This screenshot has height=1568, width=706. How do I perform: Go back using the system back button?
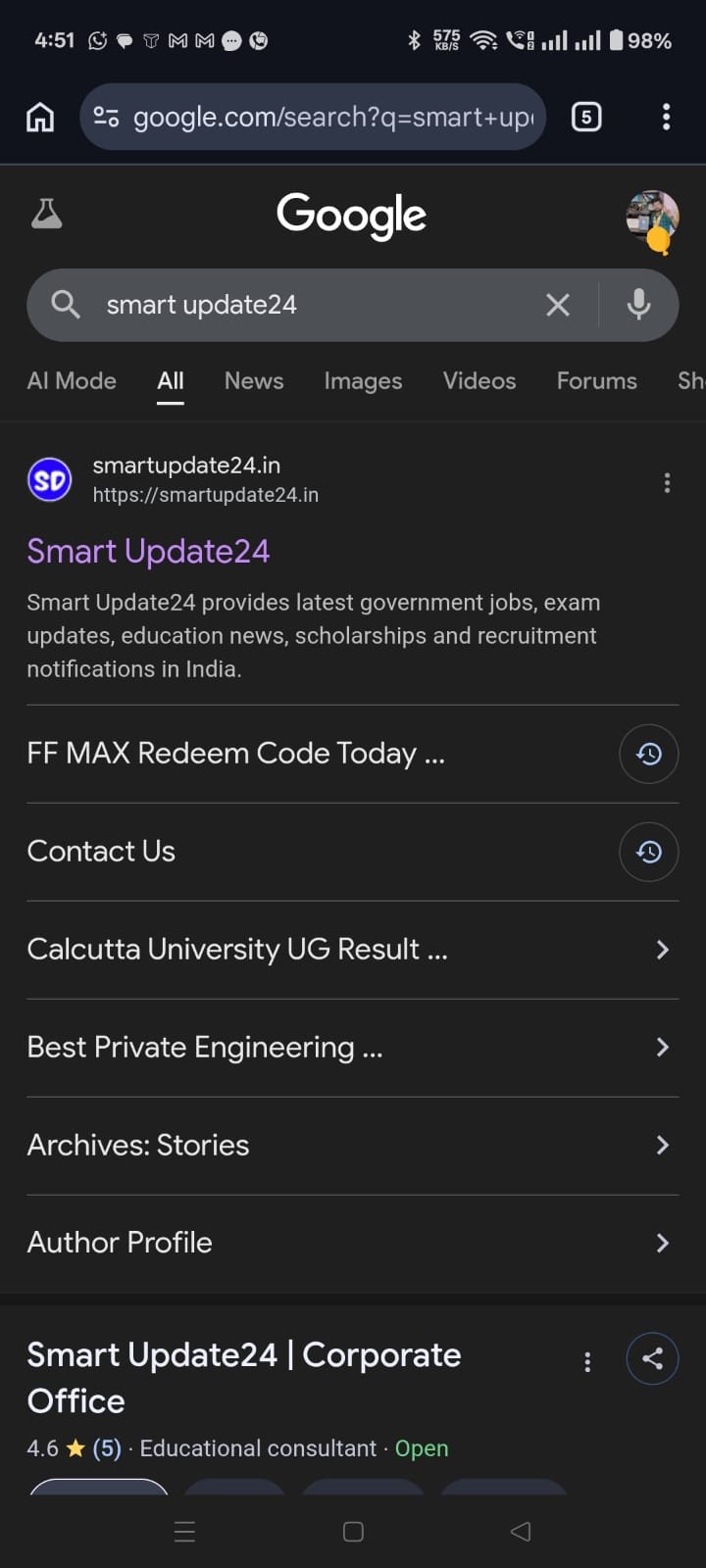click(x=521, y=1532)
